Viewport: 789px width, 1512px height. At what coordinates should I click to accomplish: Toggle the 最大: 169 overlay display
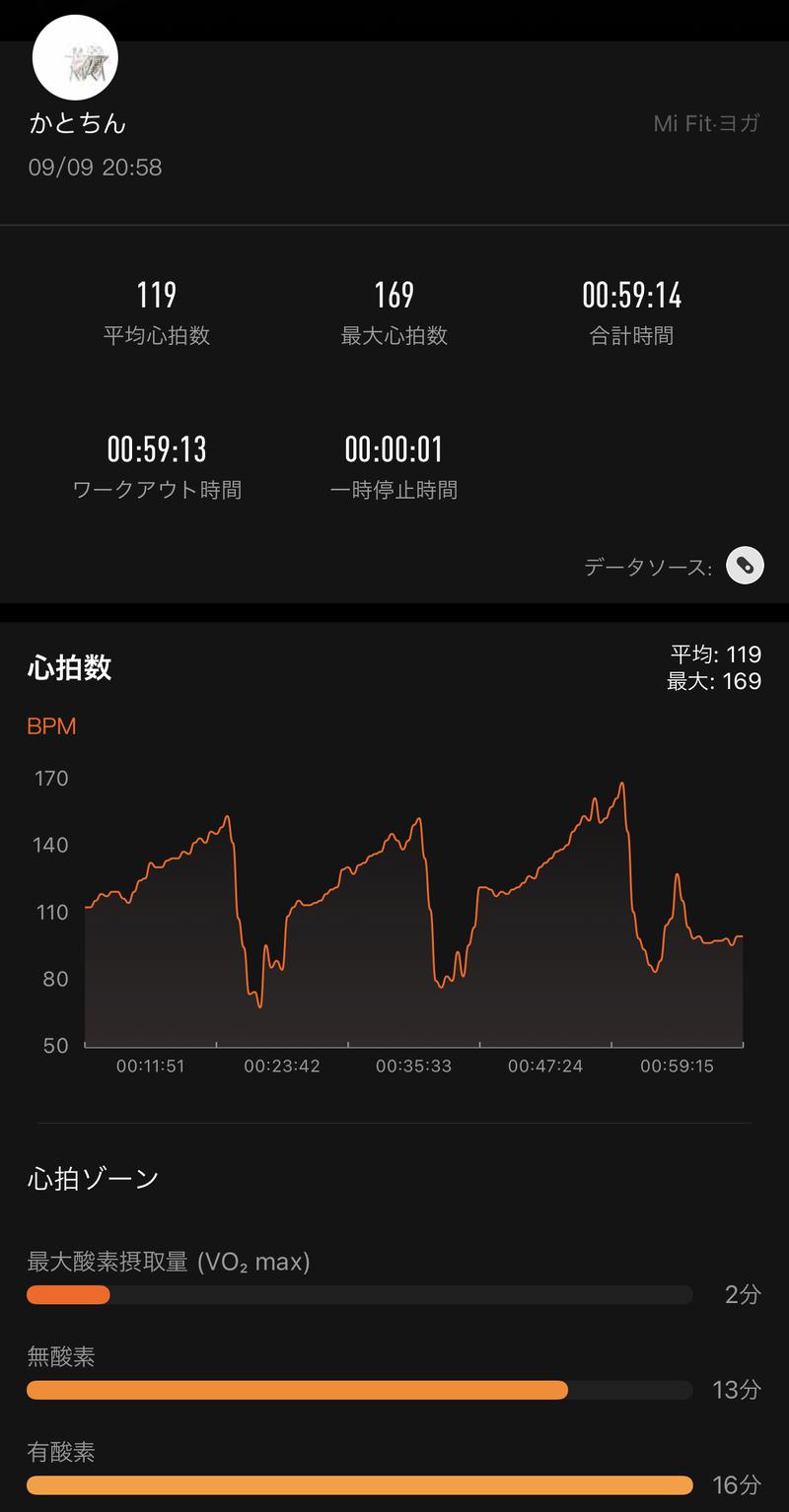[x=717, y=680]
